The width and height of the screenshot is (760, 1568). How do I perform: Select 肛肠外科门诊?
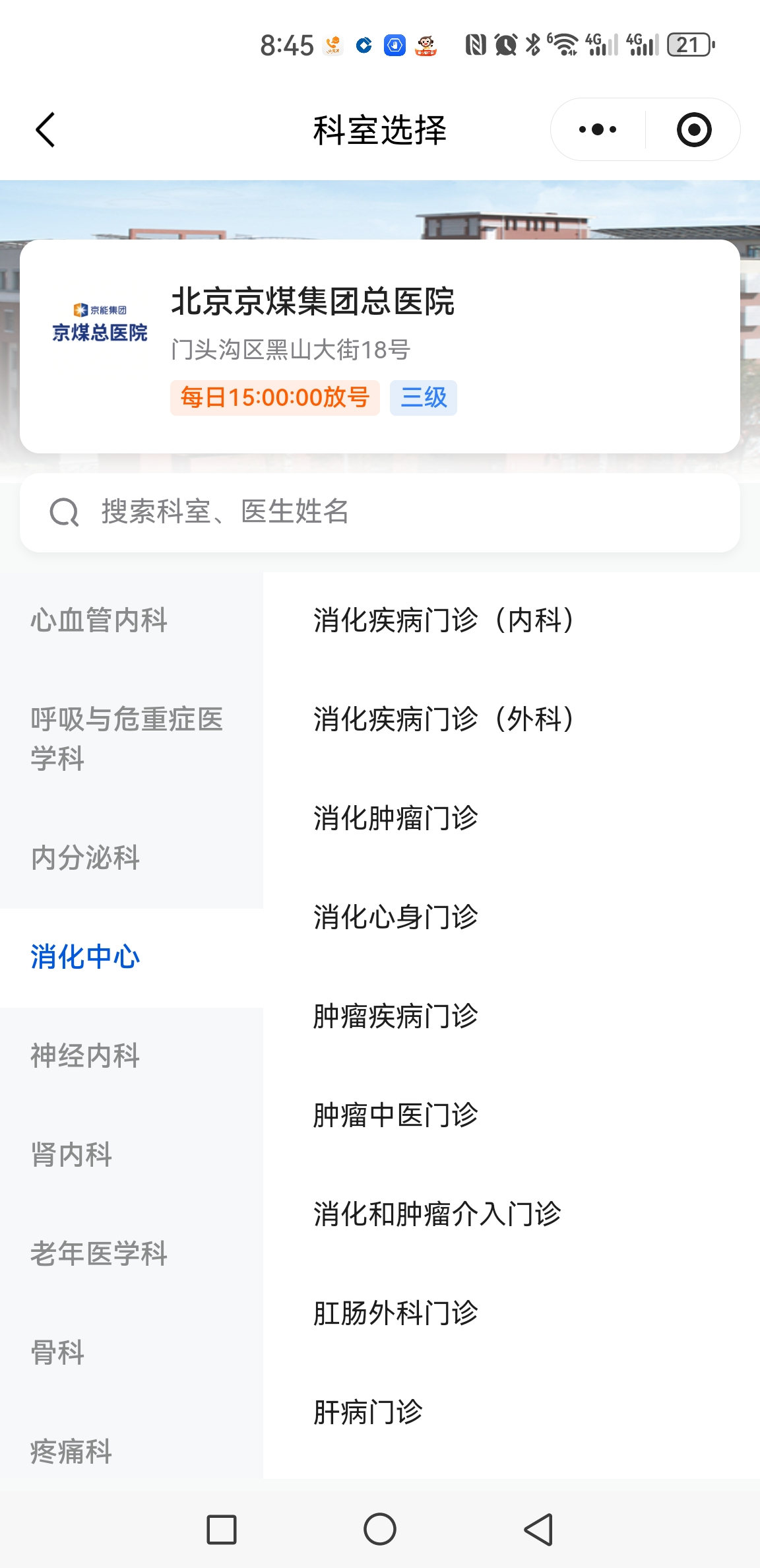396,1313
